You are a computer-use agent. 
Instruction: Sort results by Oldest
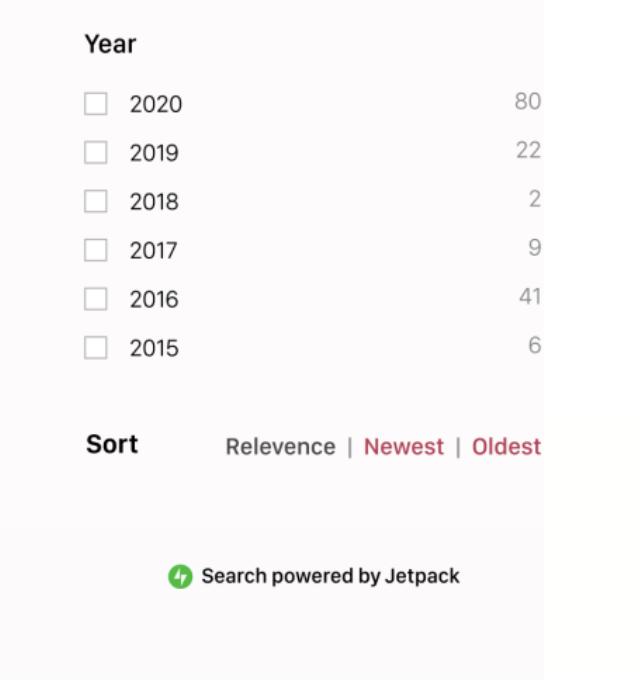point(506,447)
